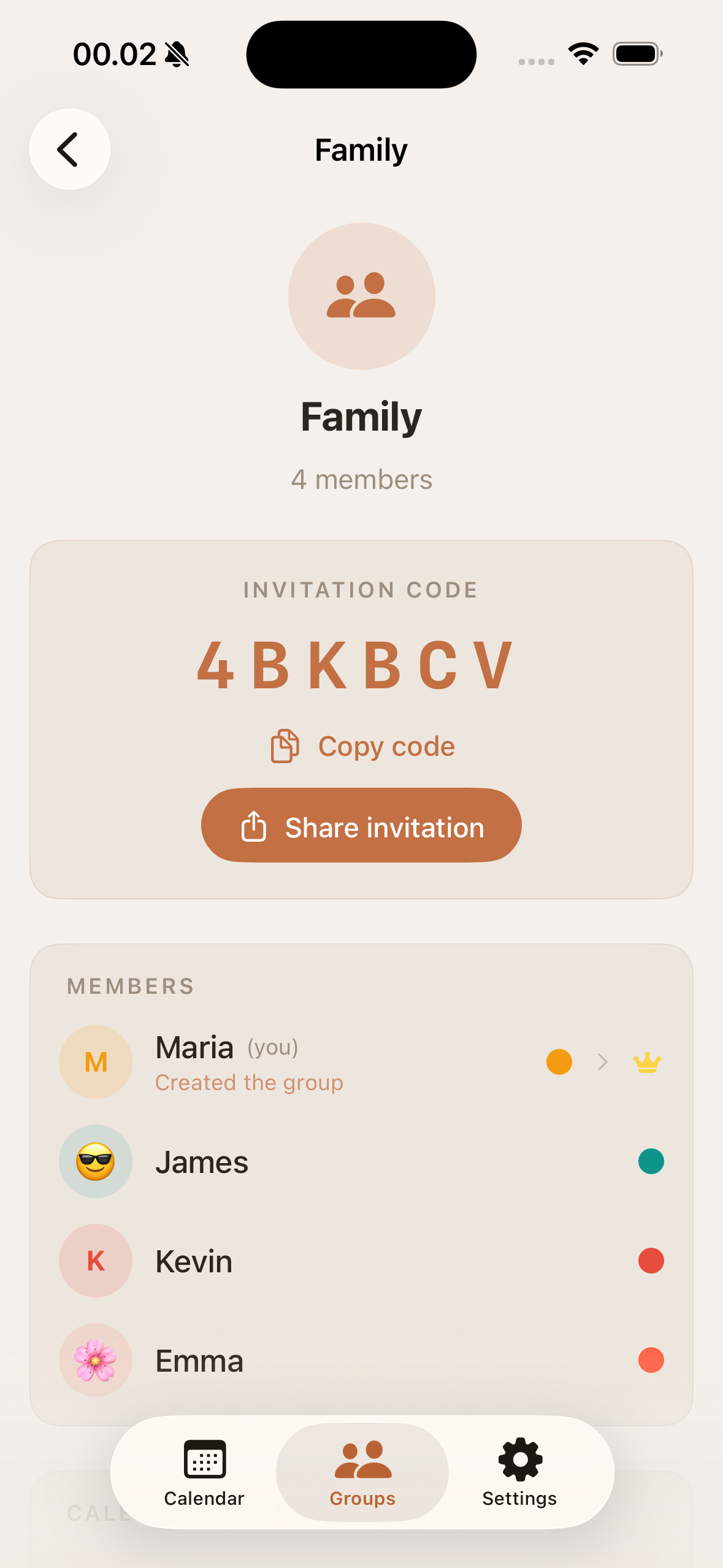Switch to the Calendar tab

pos(204,1472)
